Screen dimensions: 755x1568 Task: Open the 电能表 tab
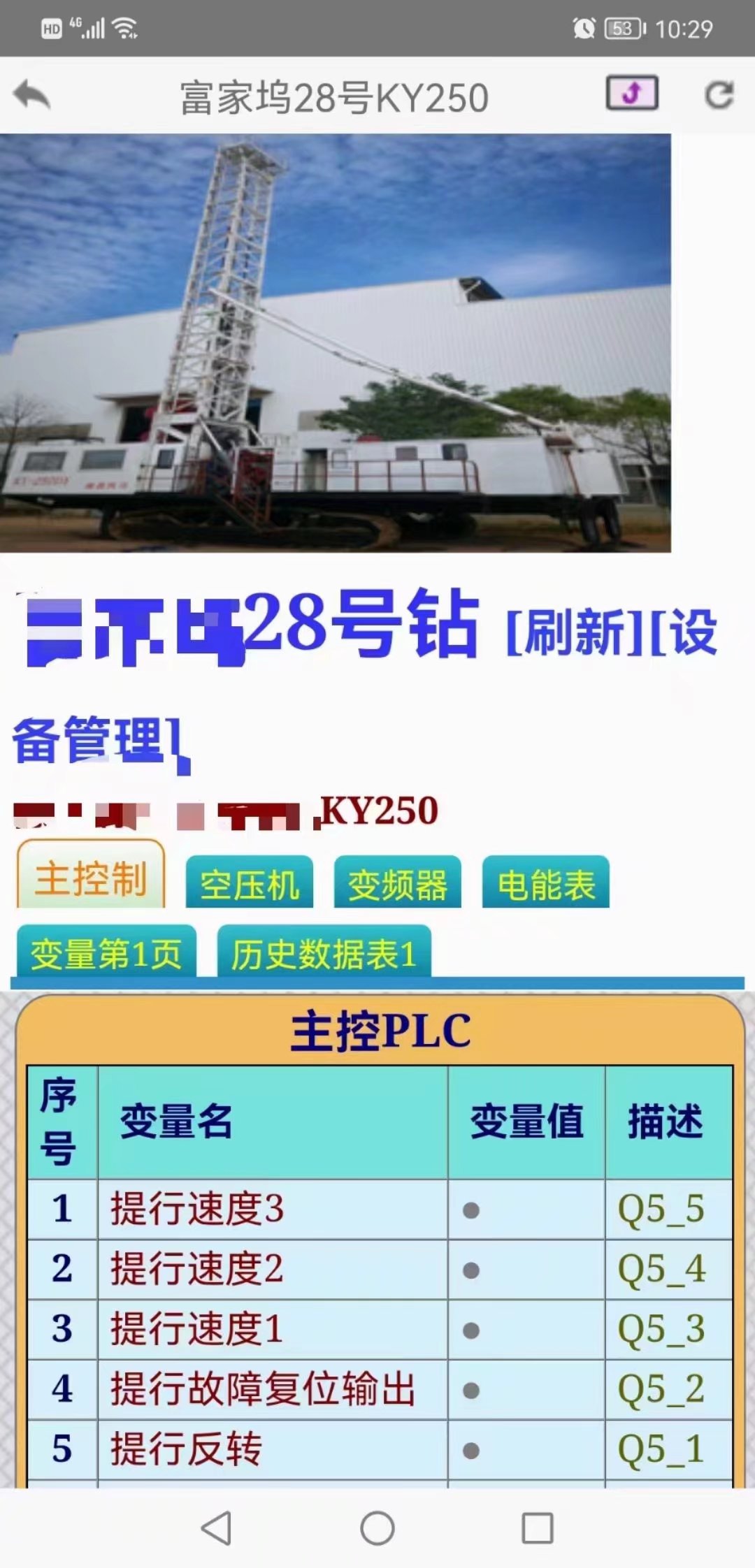[546, 885]
